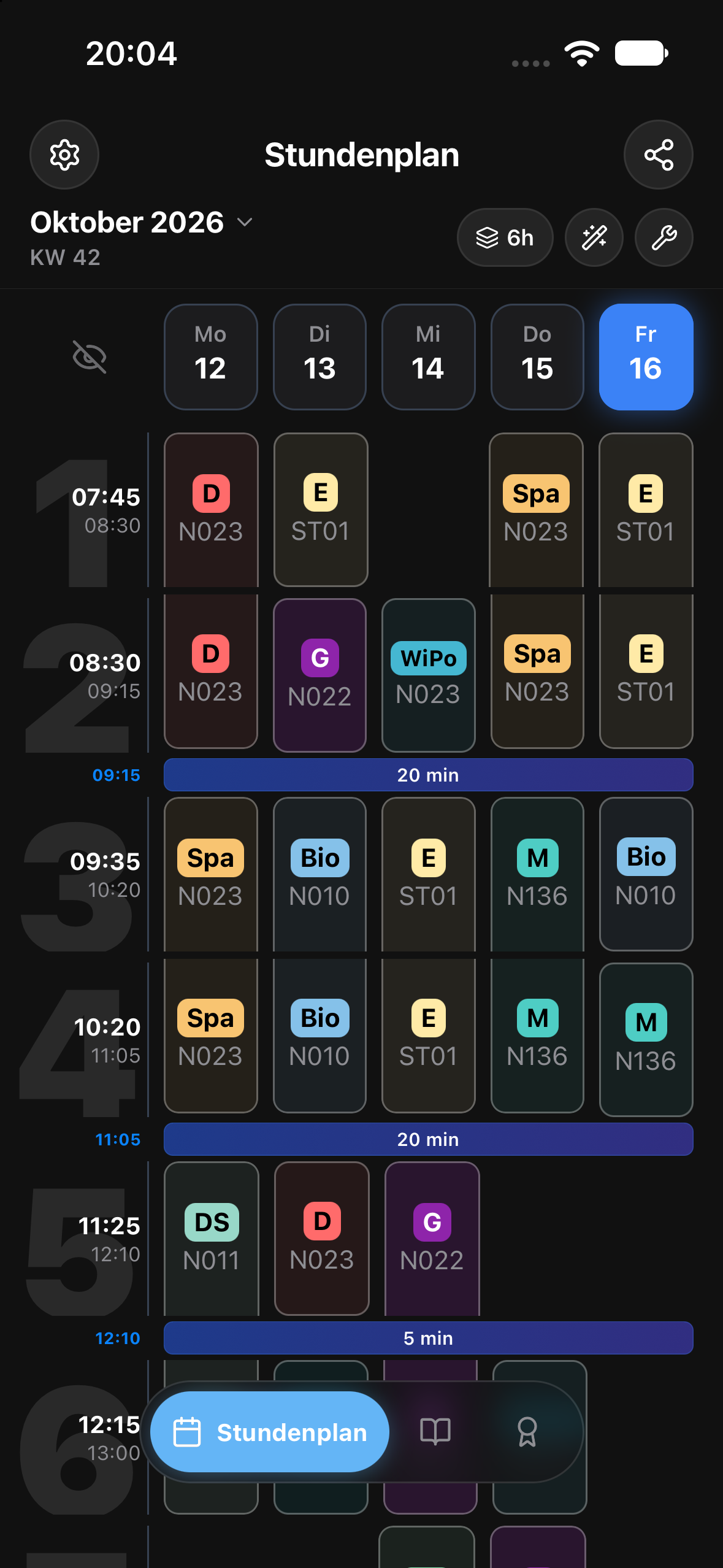Switch to the book tab
Screen dimensions: 723x1568
pyautogui.click(x=435, y=1432)
